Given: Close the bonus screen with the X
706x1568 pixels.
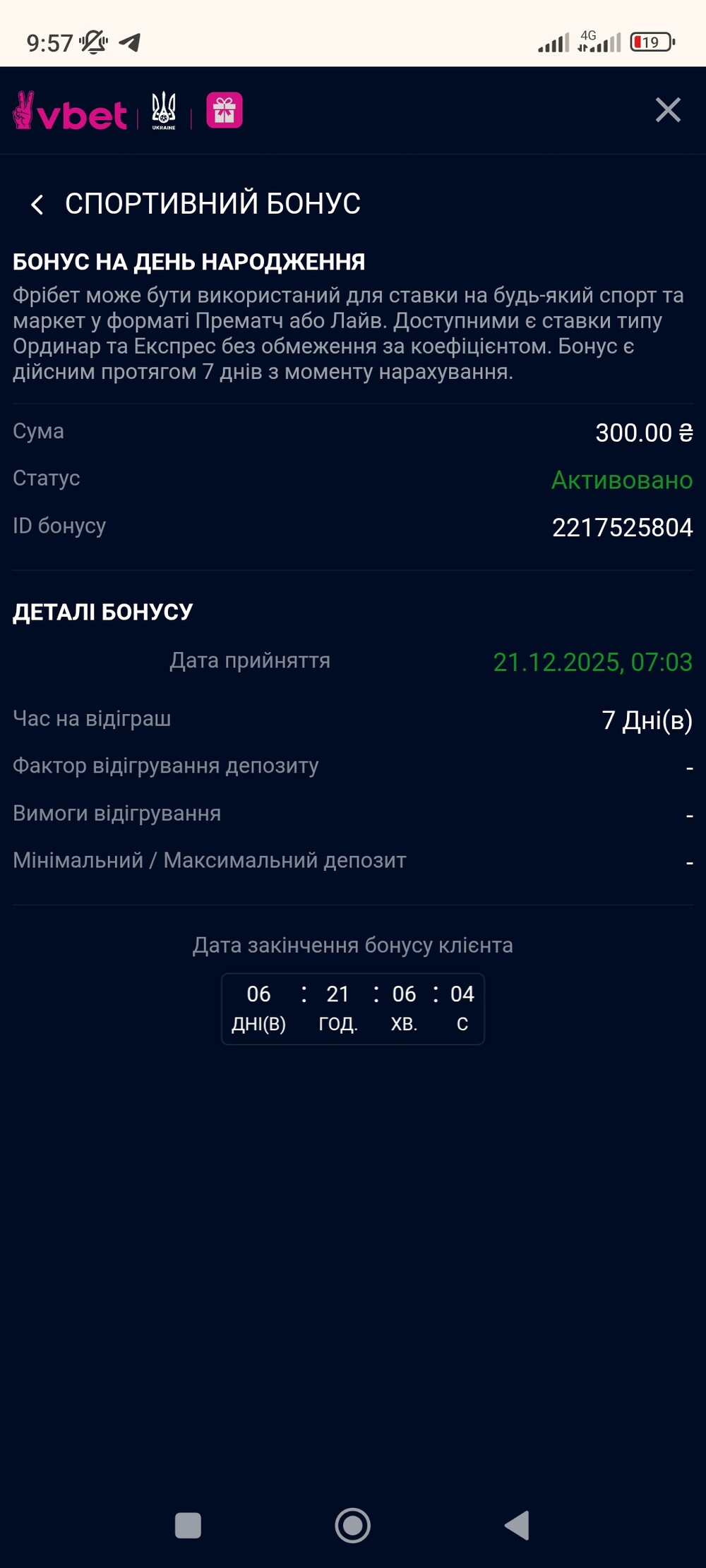Looking at the screenshot, I should tap(667, 110).
